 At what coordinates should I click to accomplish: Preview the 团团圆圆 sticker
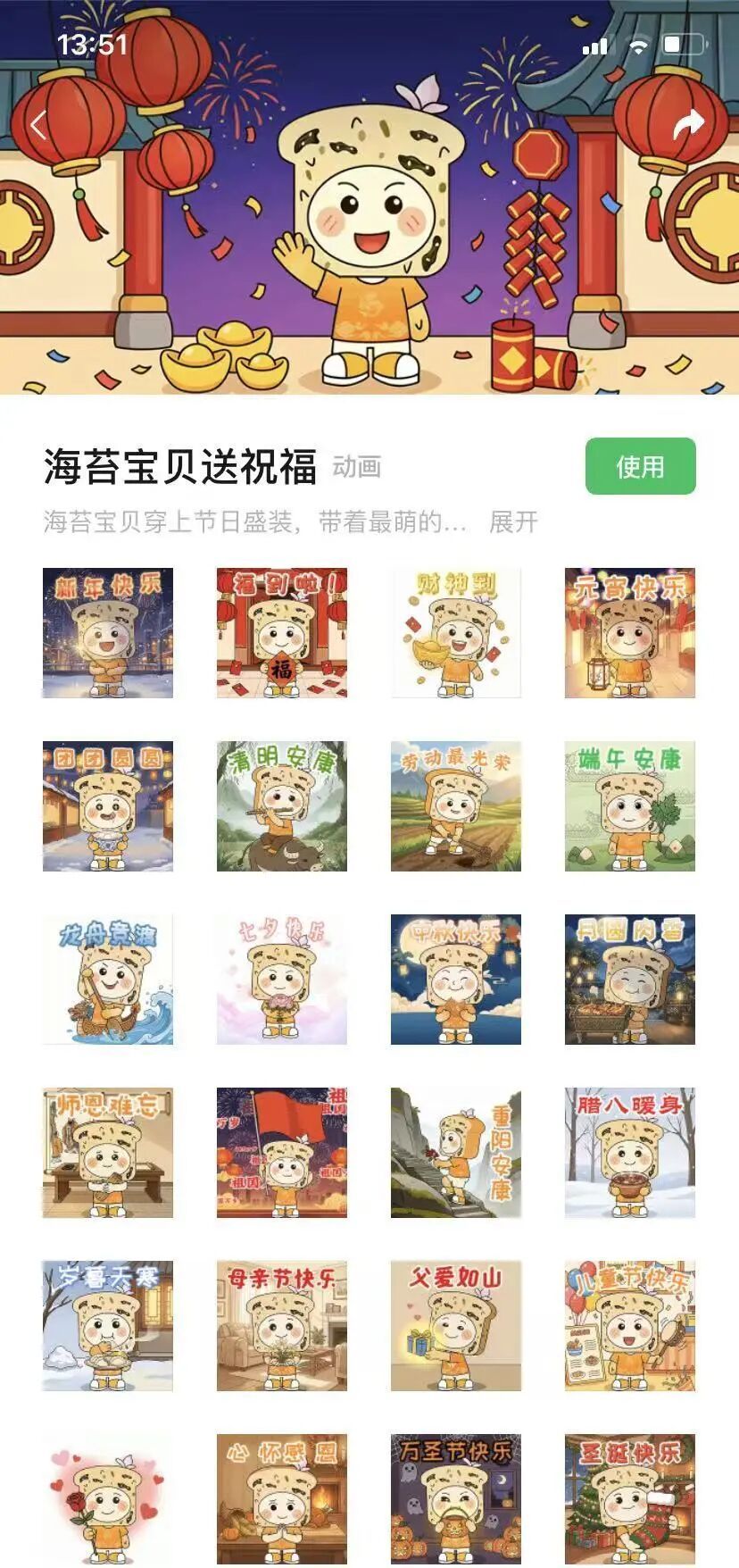point(108,806)
